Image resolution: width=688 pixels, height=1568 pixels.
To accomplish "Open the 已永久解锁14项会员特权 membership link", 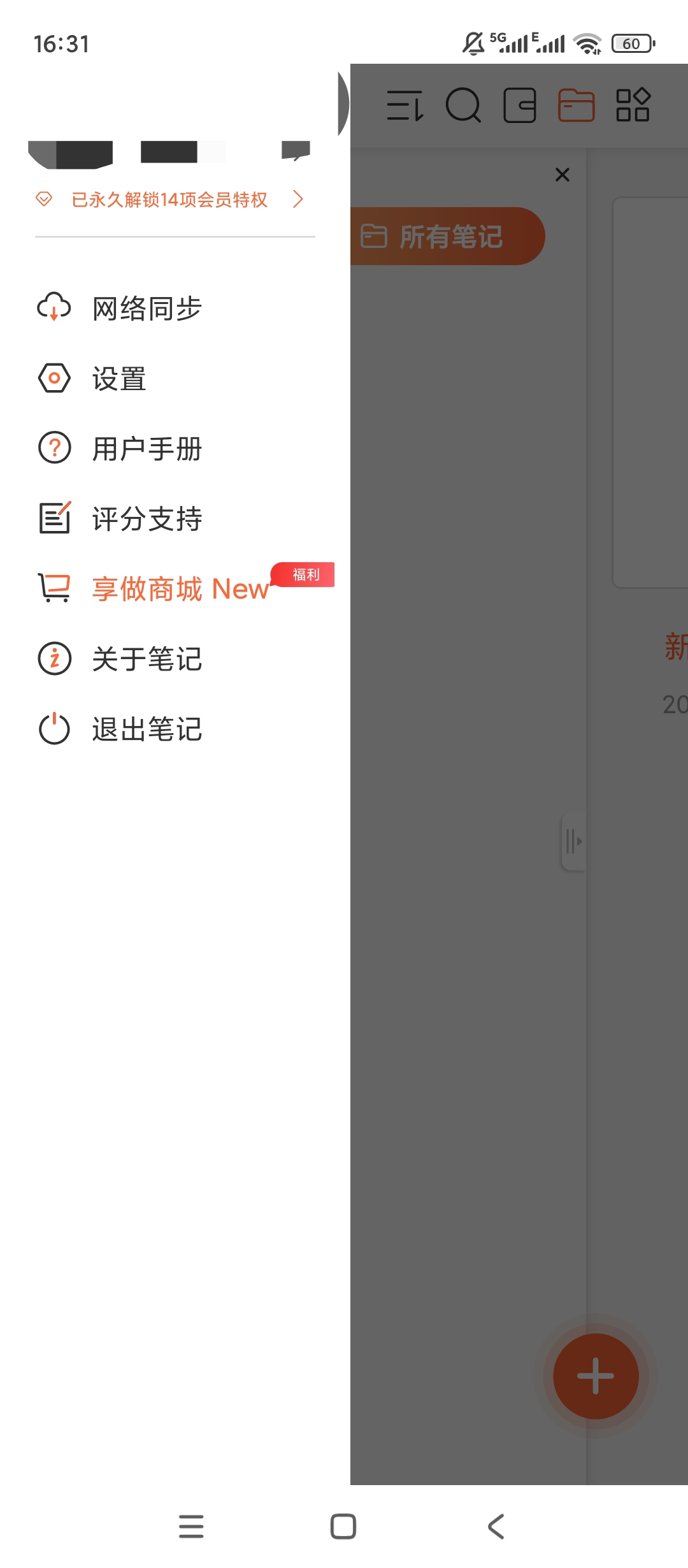I will [x=169, y=200].
